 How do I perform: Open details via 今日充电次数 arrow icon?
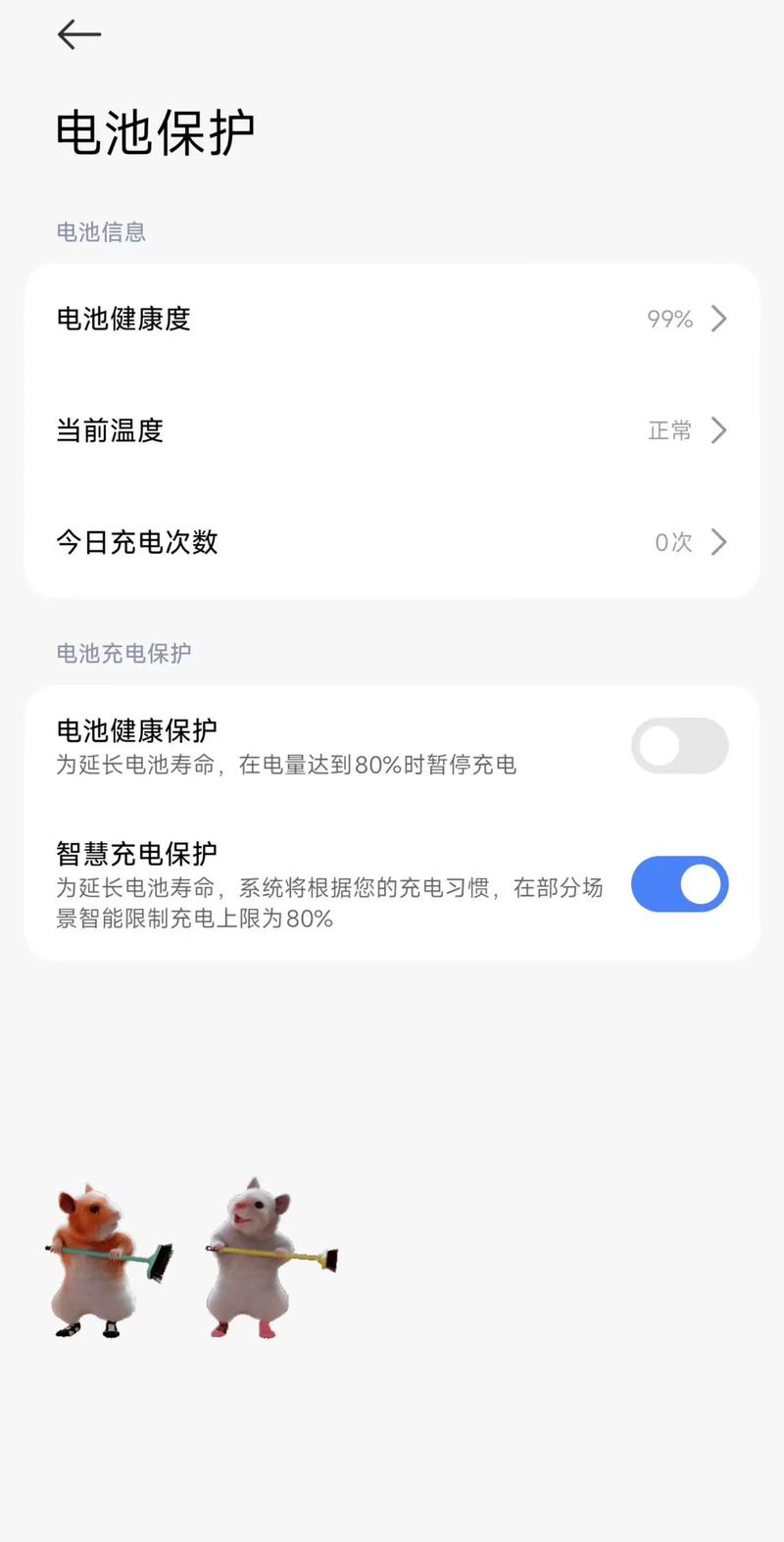click(x=719, y=542)
